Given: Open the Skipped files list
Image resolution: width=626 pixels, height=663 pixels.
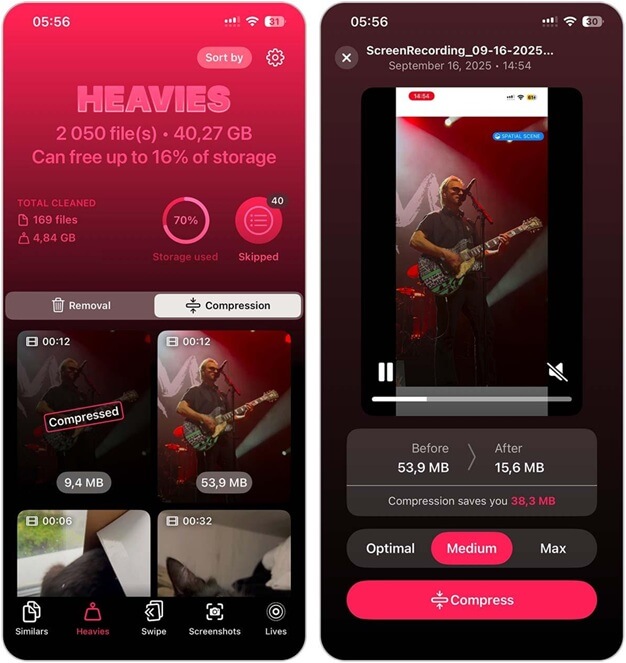Looking at the screenshot, I should 258,222.
